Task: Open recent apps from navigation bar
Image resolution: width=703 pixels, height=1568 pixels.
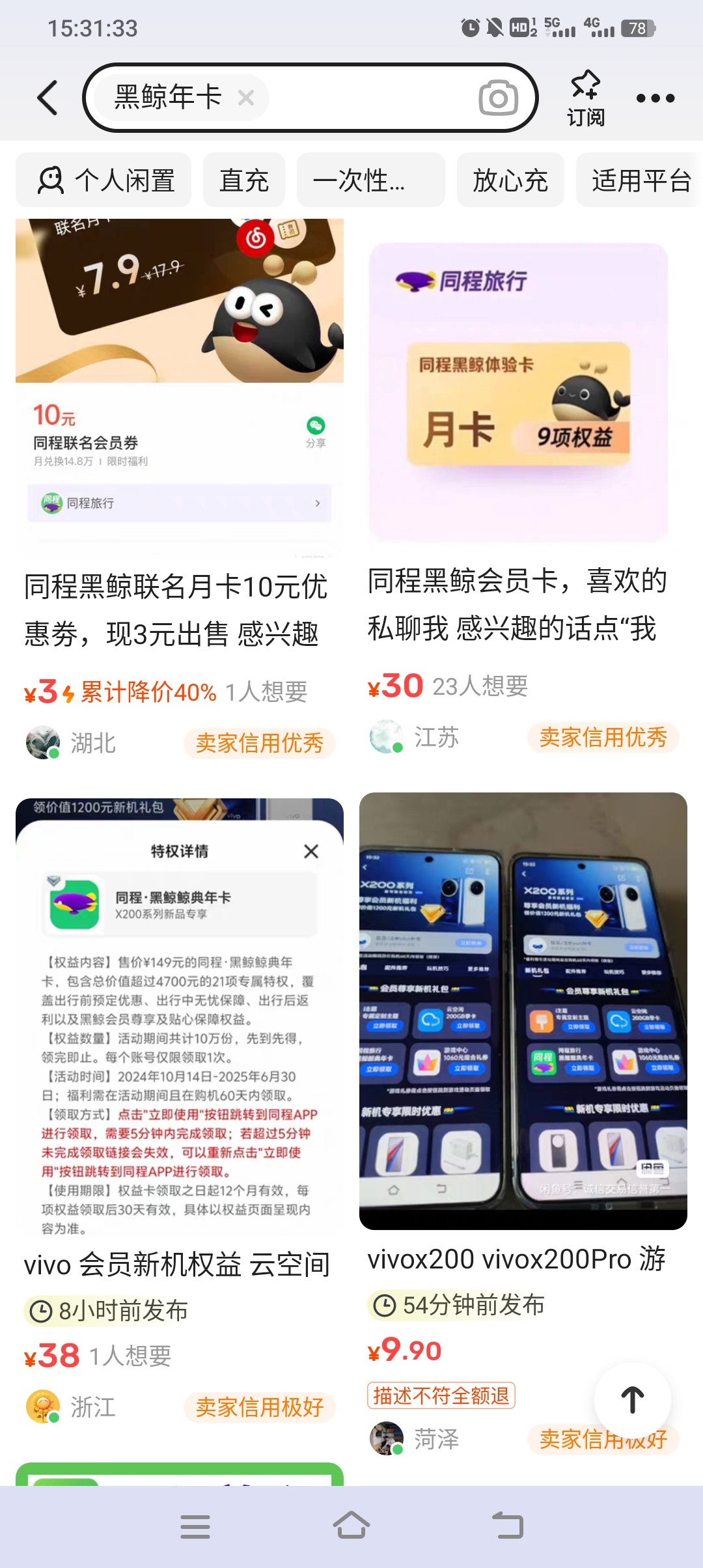Action: (x=195, y=1526)
